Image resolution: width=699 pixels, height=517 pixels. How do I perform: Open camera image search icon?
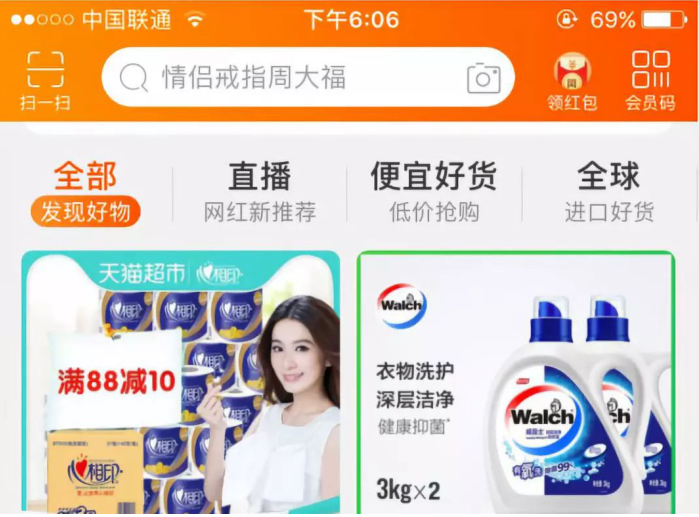click(x=483, y=78)
